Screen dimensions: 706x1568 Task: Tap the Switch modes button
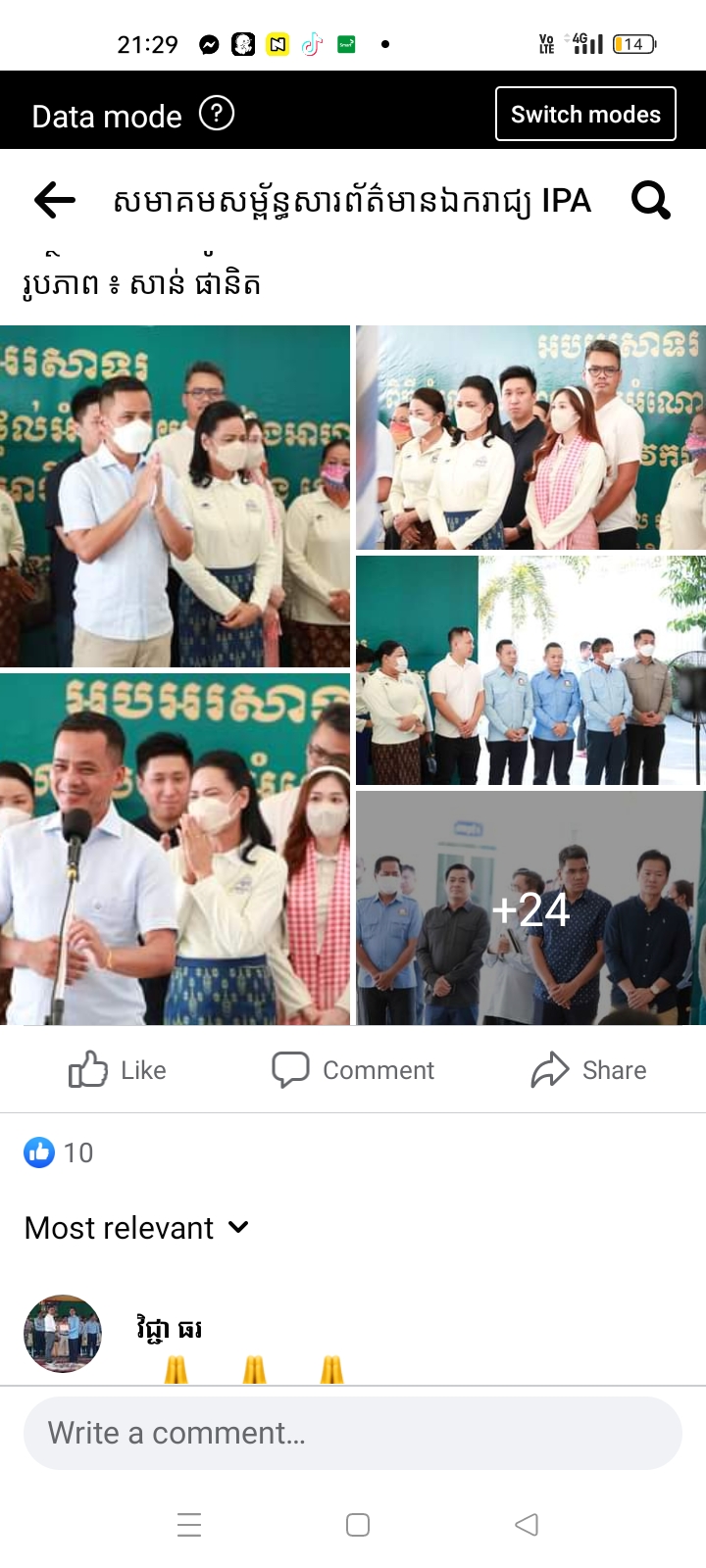point(585,115)
